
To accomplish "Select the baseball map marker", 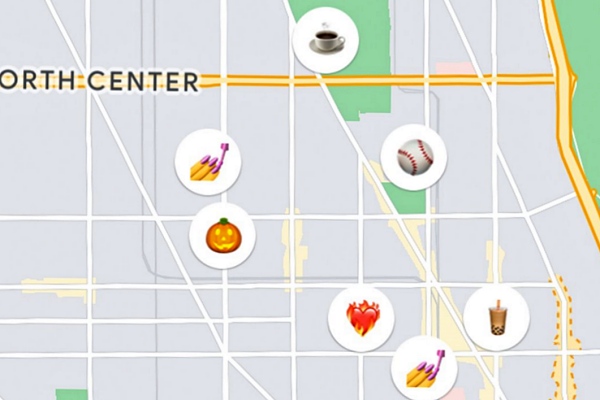I will point(413,158).
